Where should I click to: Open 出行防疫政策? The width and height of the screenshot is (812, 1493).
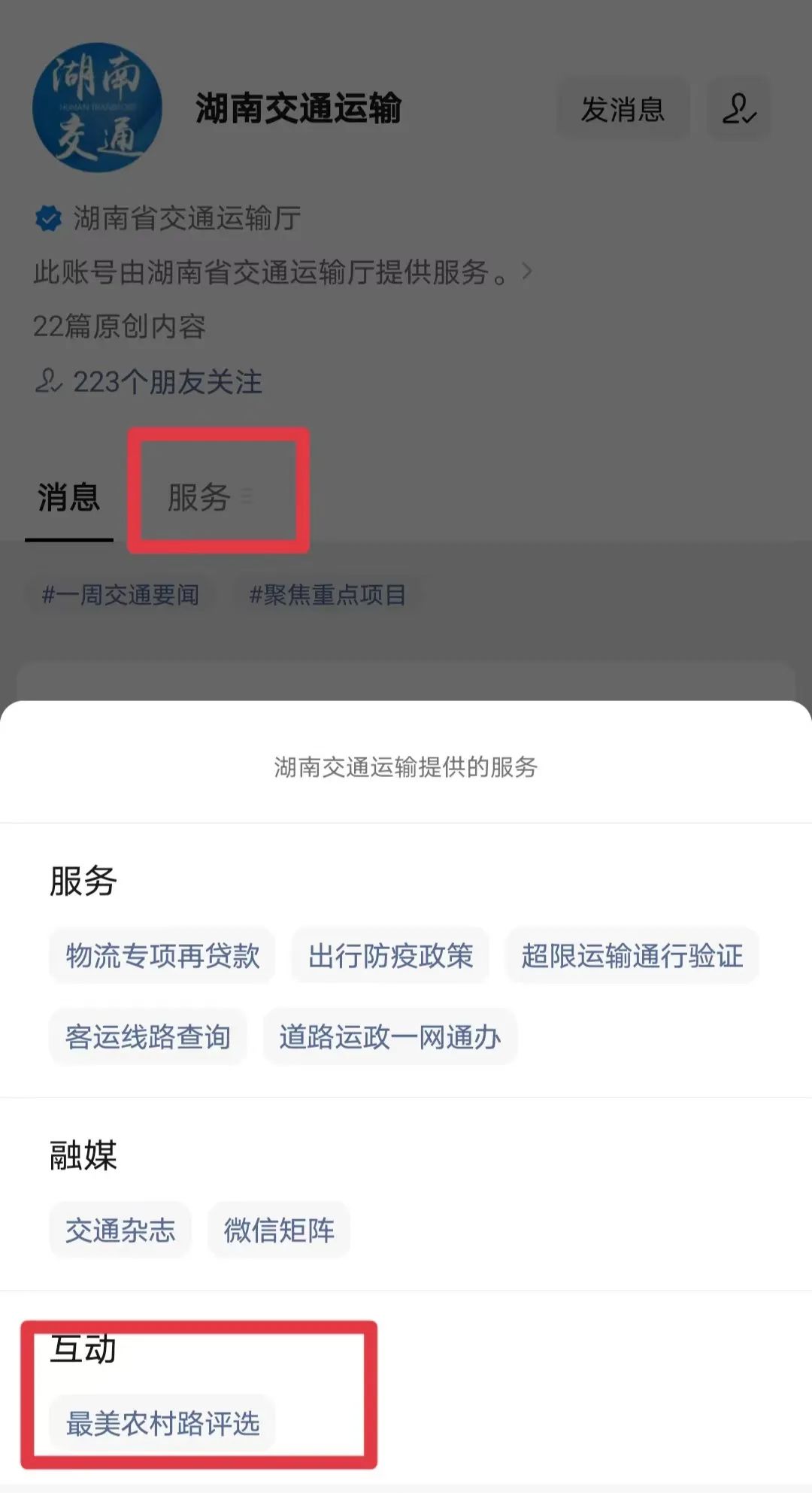(390, 956)
